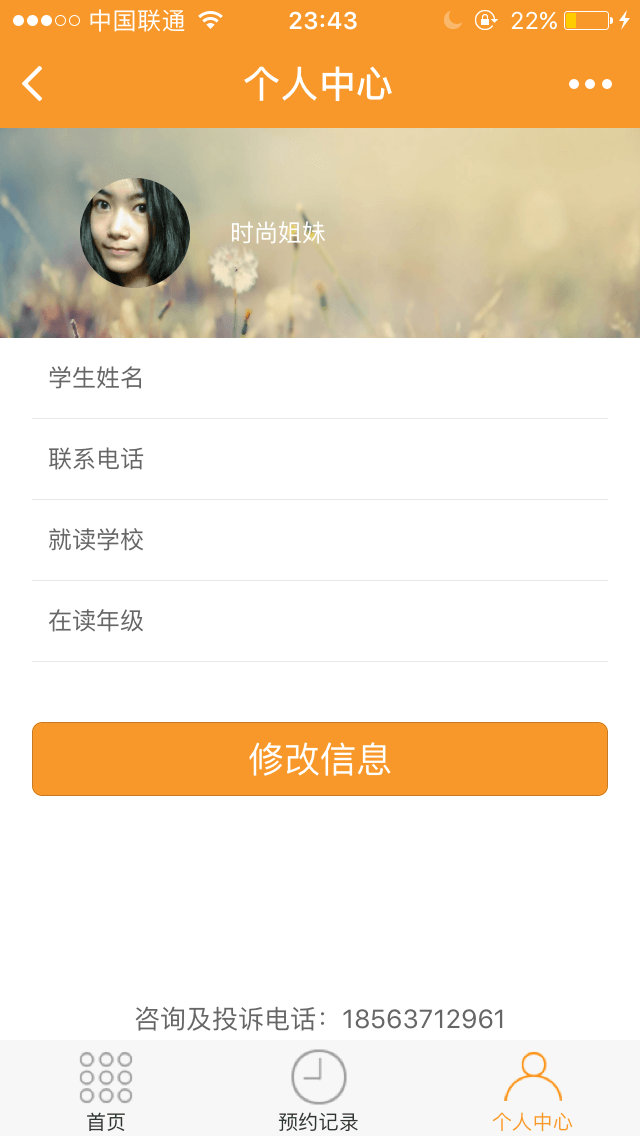Switch to the 首页 tab
Image resolution: width=640 pixels, height=1136 pixels.
pyautogui.click(x=106, y=1090)
